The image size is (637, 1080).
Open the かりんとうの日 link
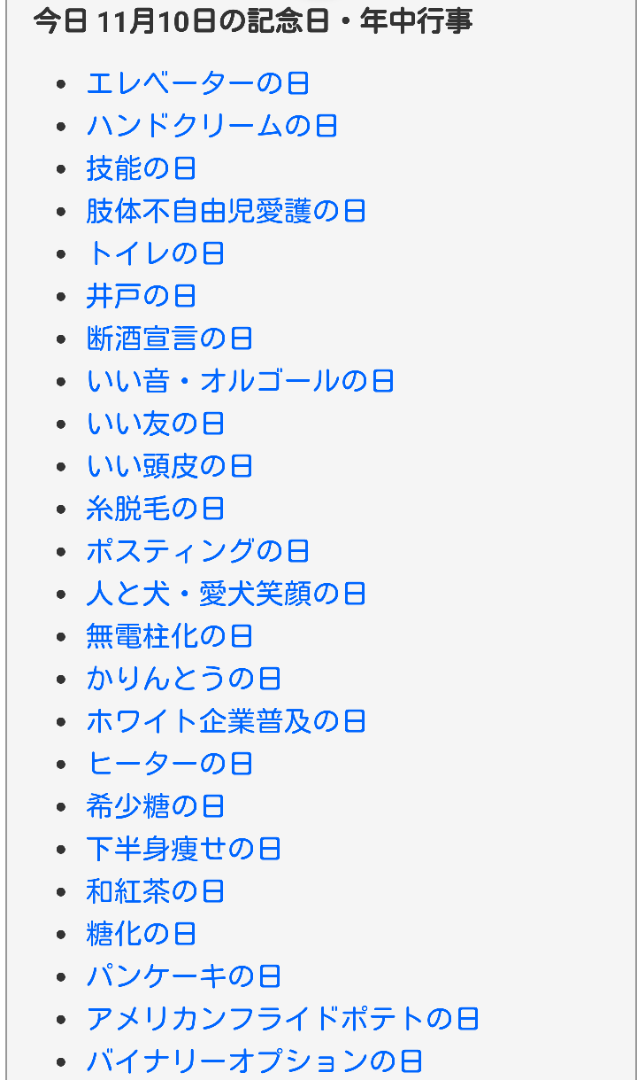184,678
